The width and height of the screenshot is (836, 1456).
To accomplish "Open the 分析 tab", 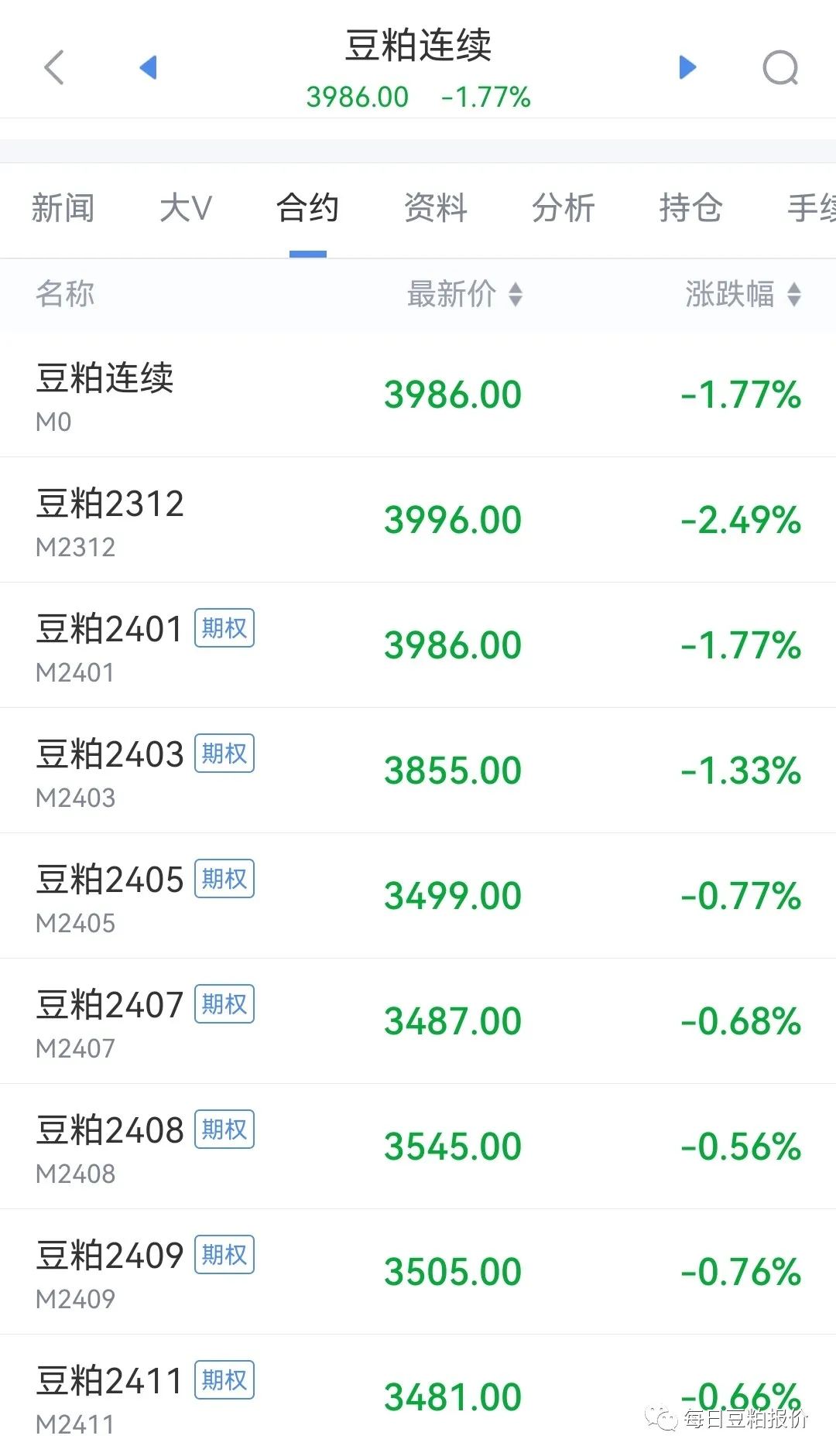I will pyautogui.click(x=564, y=208).
